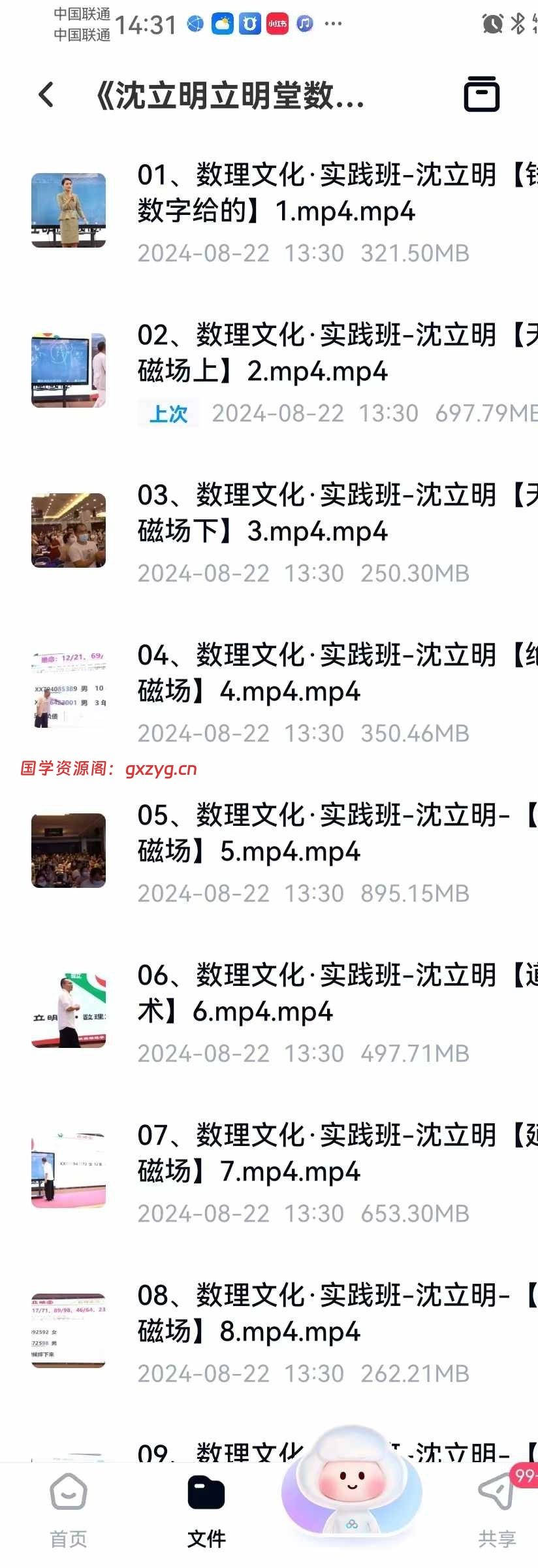Open video 05 磁场 5.mp4

coord(313,851)
